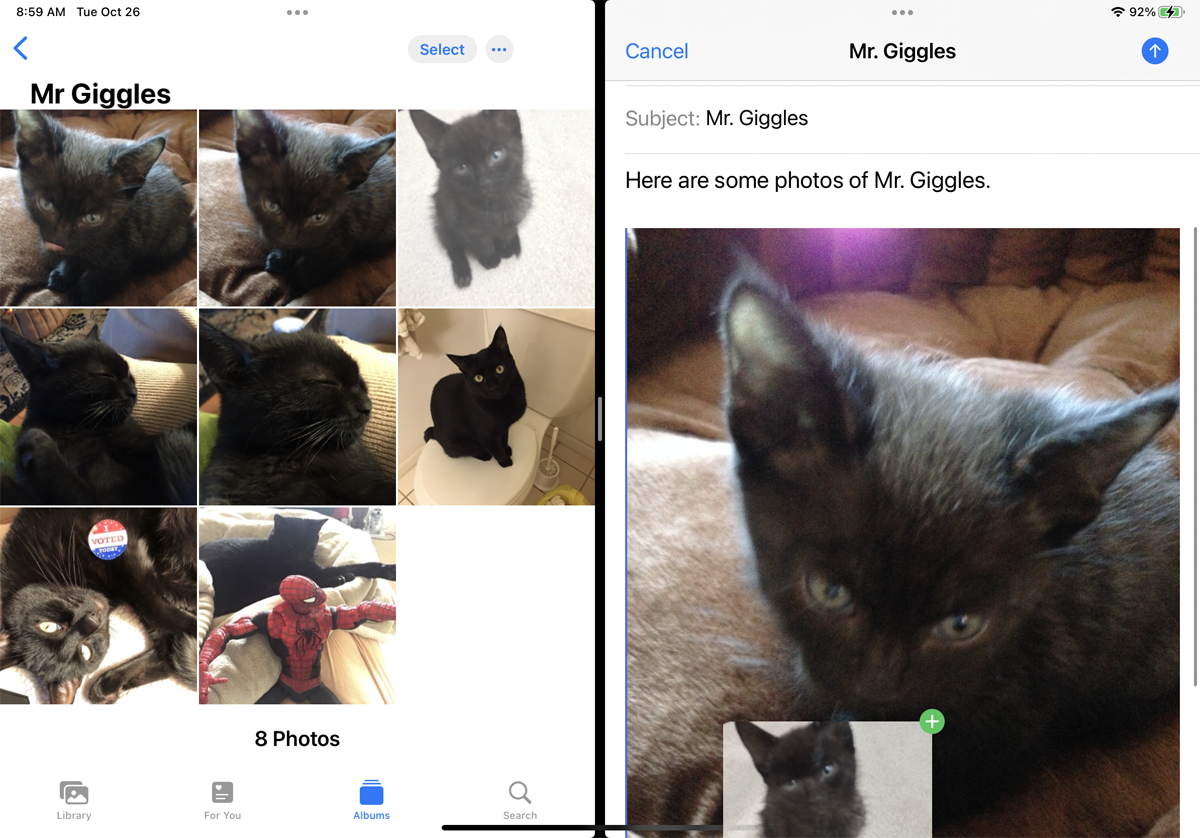Image resolution: width=1200 pixels, height=838 pixels.
Task: Open multitasking dots above the Mail draft
Action: coord(902,13)
